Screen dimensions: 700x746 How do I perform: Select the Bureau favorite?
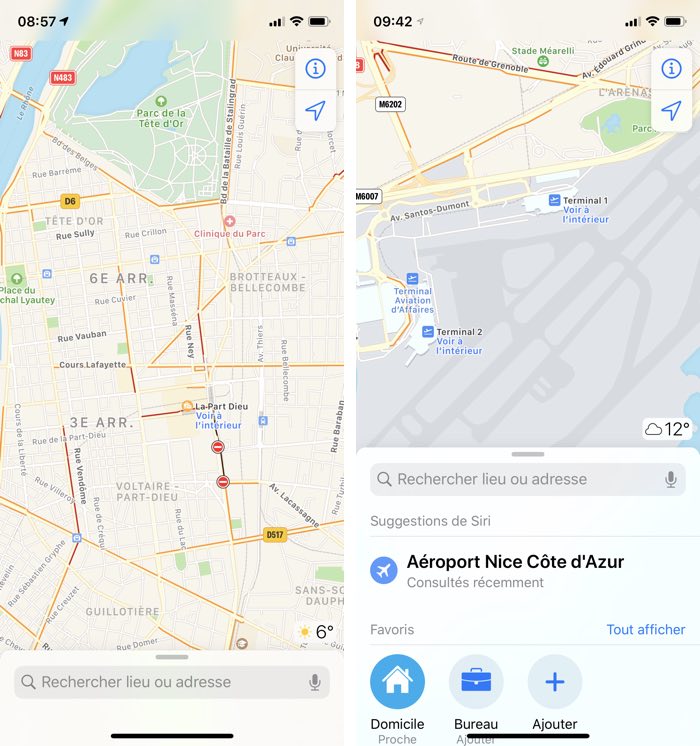476,682
